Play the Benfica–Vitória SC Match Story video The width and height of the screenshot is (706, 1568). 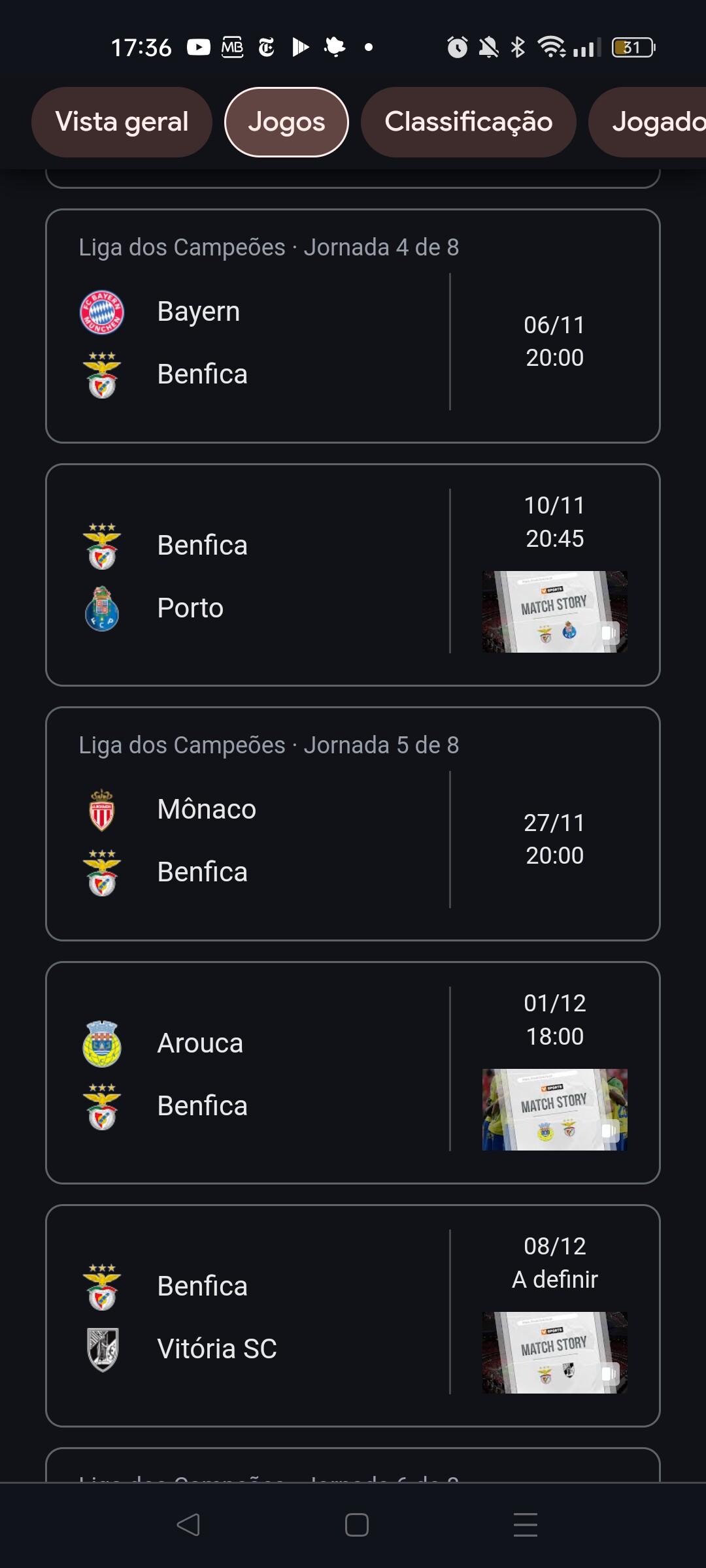pyautogui.click(x=554, y=1352)
